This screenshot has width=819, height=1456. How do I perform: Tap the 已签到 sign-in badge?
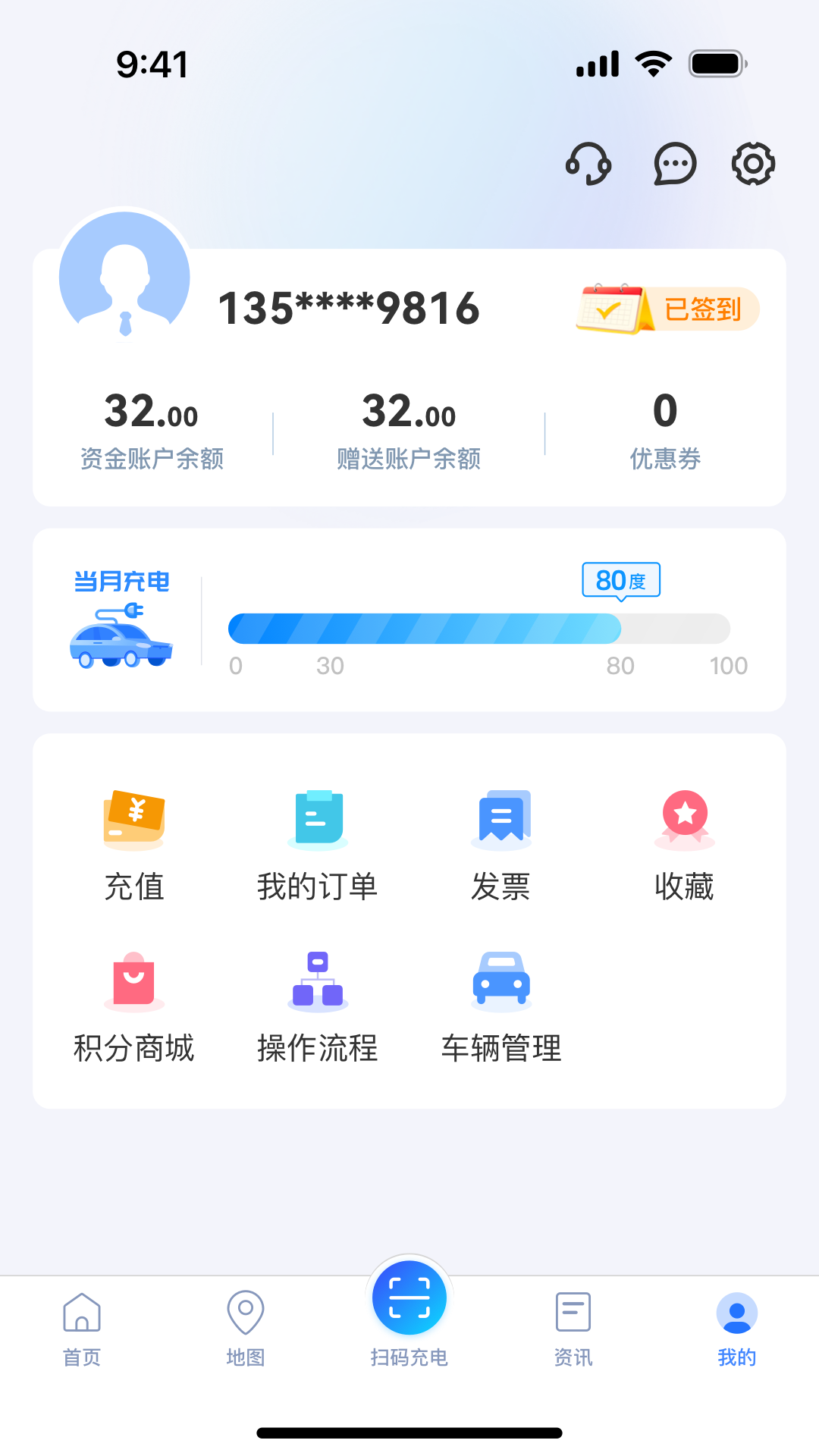click(666, 308)
